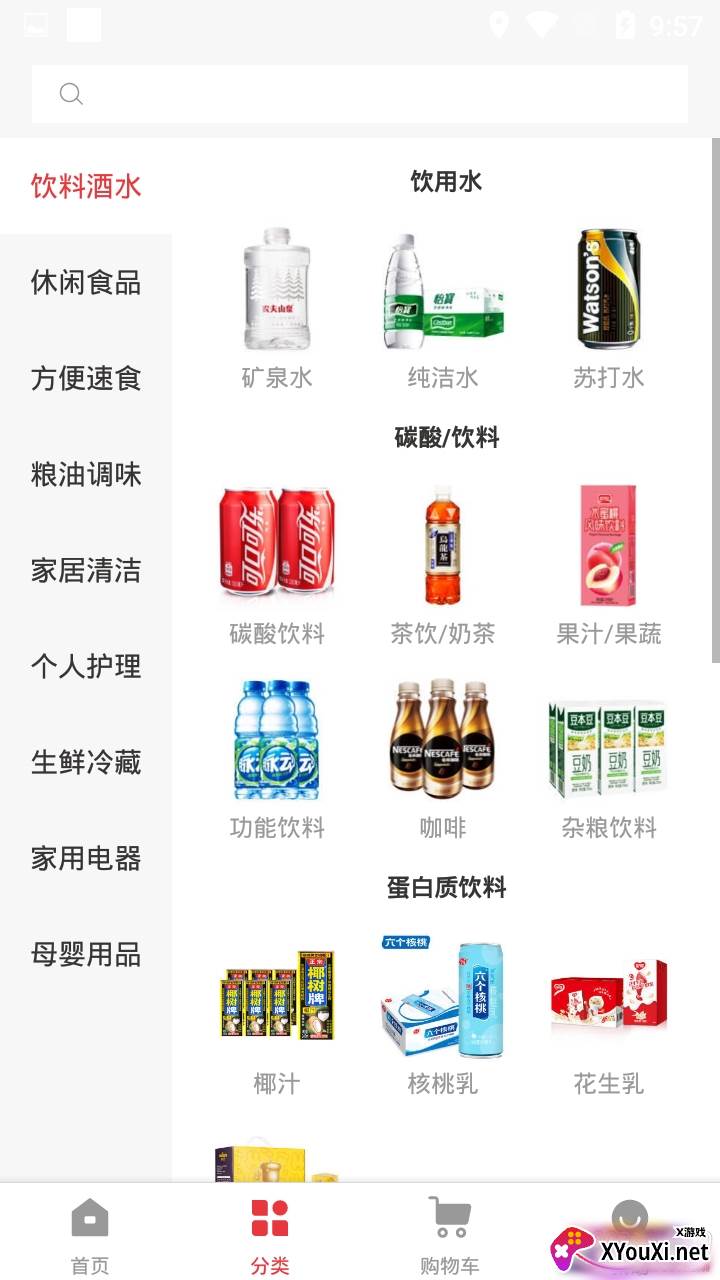Show the 个人护理 category

(x=86, y=666)
